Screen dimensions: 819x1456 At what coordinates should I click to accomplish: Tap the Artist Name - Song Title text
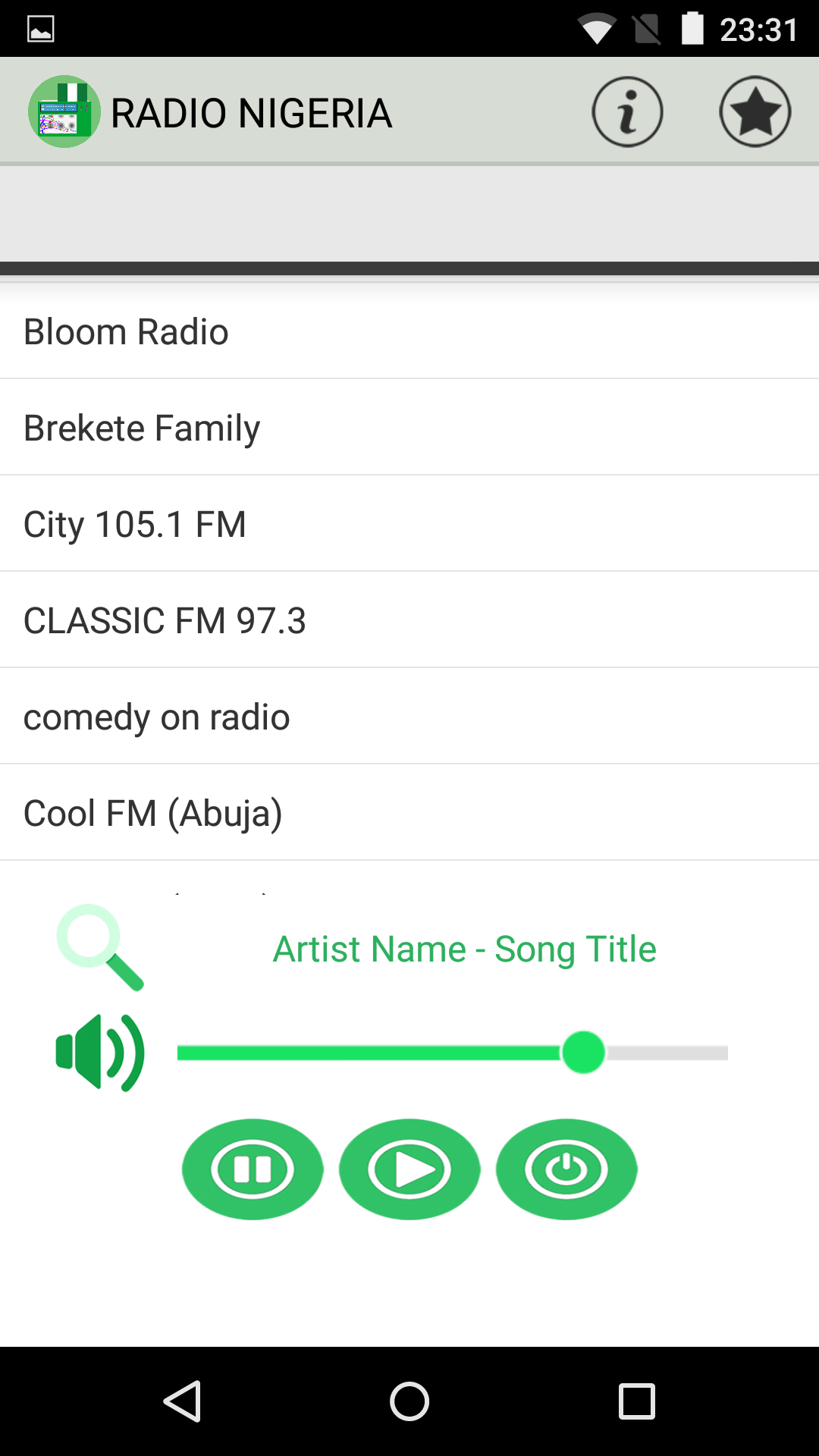click(464, 949)
